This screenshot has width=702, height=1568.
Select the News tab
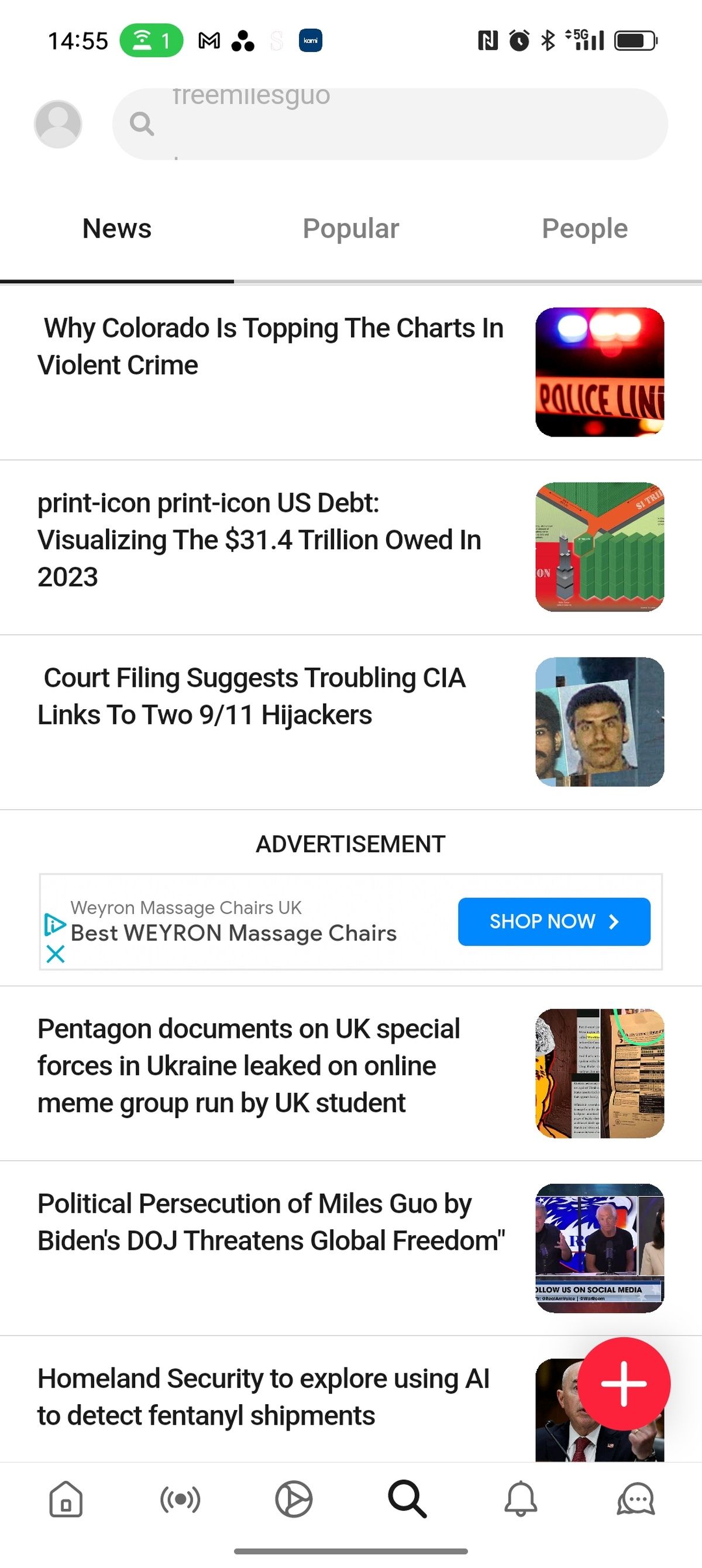[x=117, y=229]
